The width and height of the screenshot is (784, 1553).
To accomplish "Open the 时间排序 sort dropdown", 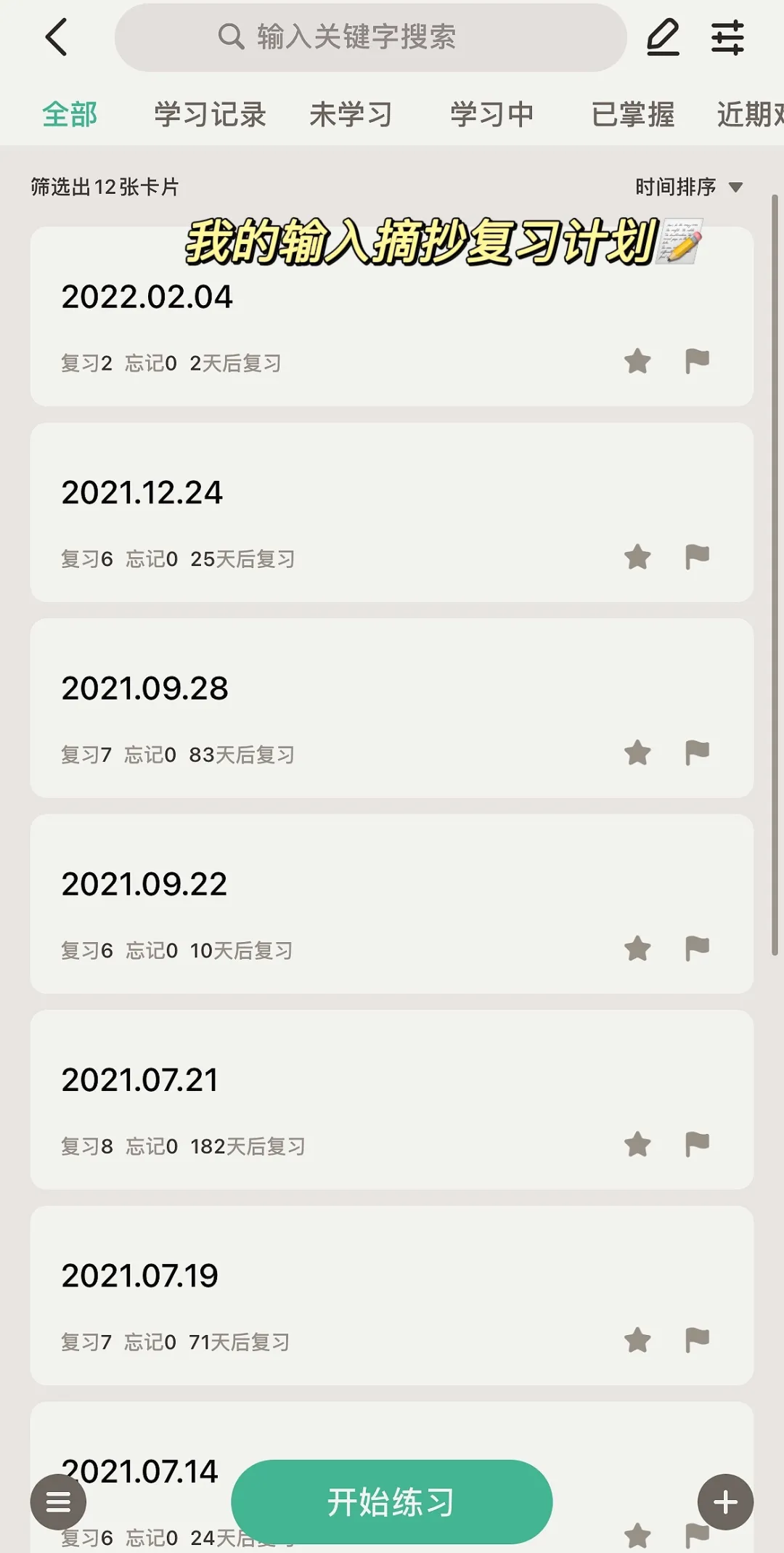I will coord(675,187).
